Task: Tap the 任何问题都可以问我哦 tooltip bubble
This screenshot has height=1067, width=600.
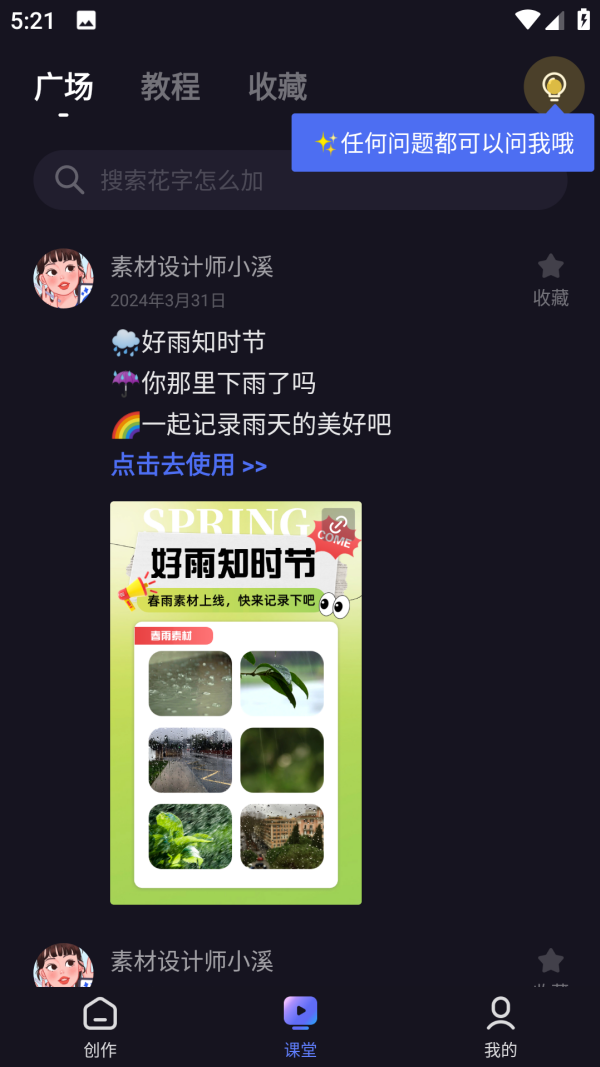Action: coord(443,143)
